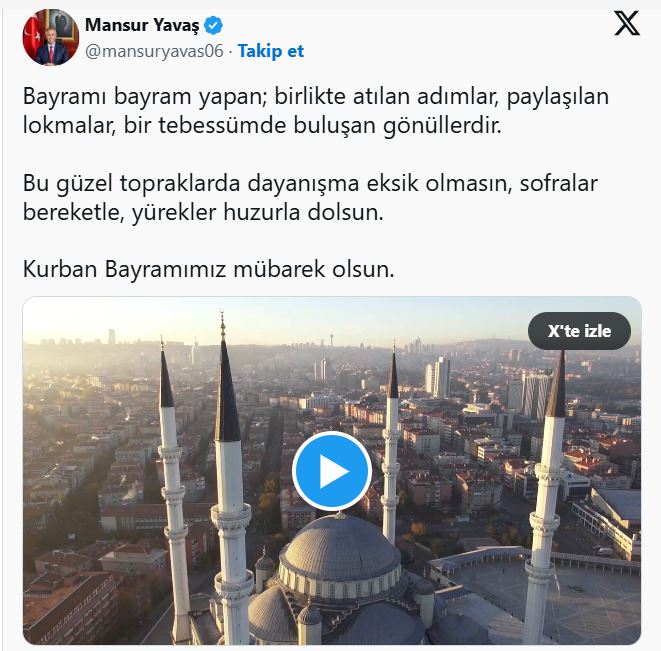Screen dimensions: 661x651
Task: Play the embedded mosque video
Action: [331, 470]
